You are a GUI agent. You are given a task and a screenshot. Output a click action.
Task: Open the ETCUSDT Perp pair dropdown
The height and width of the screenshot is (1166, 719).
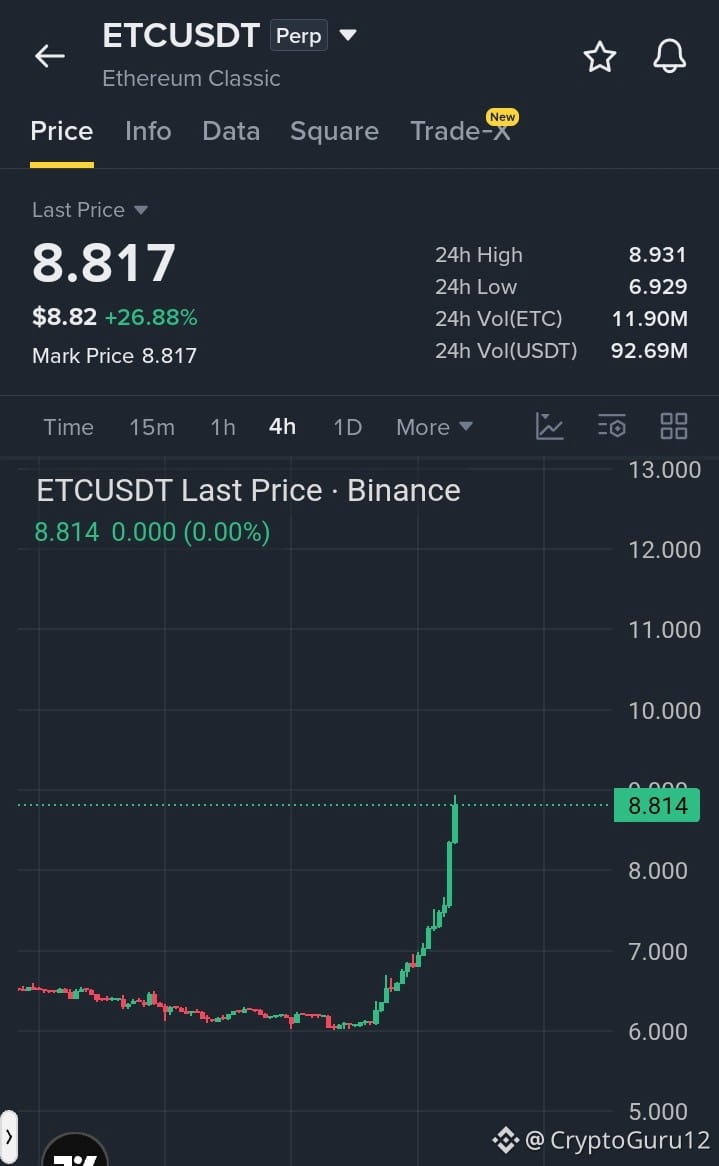pyautogui.click(x=348, y=35)
